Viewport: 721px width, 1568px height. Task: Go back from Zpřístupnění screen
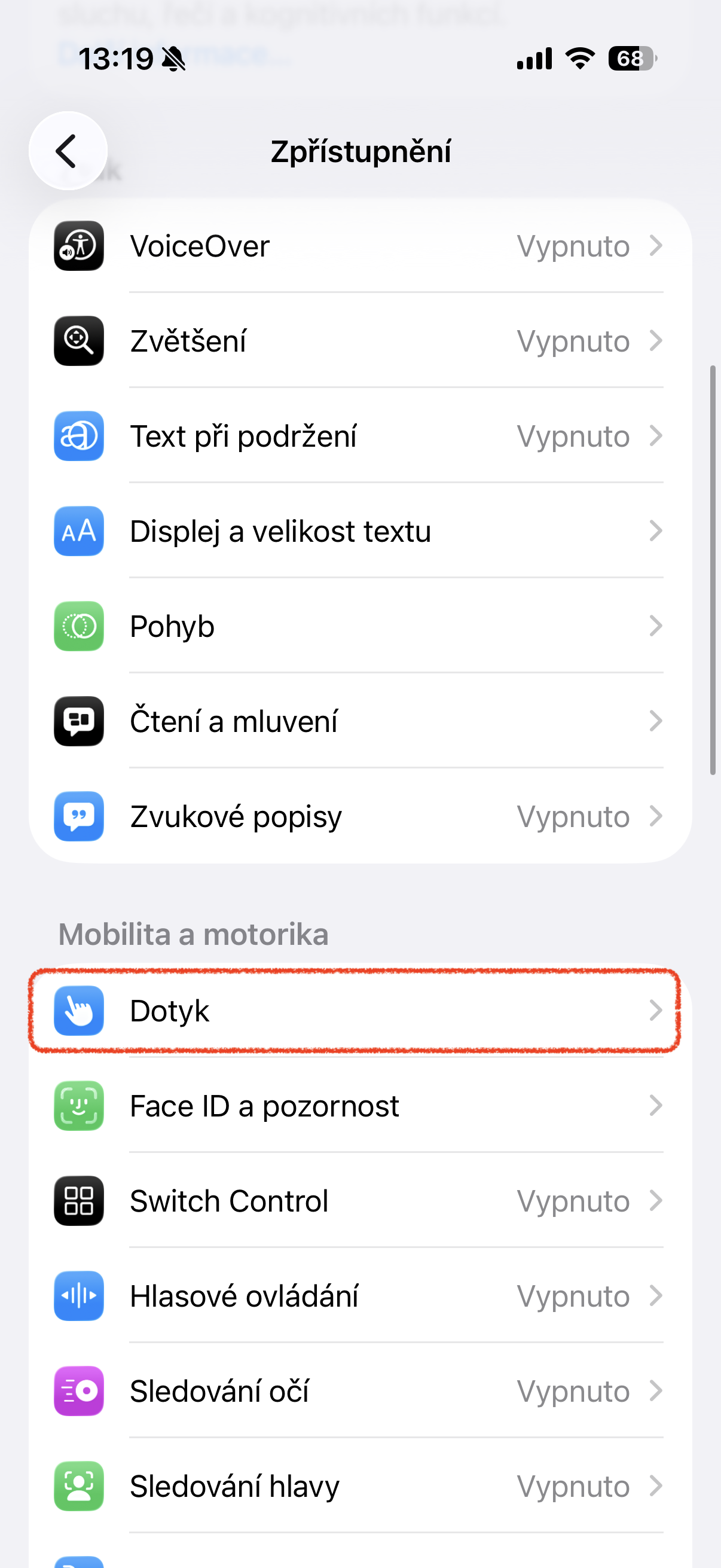[68, 151]
